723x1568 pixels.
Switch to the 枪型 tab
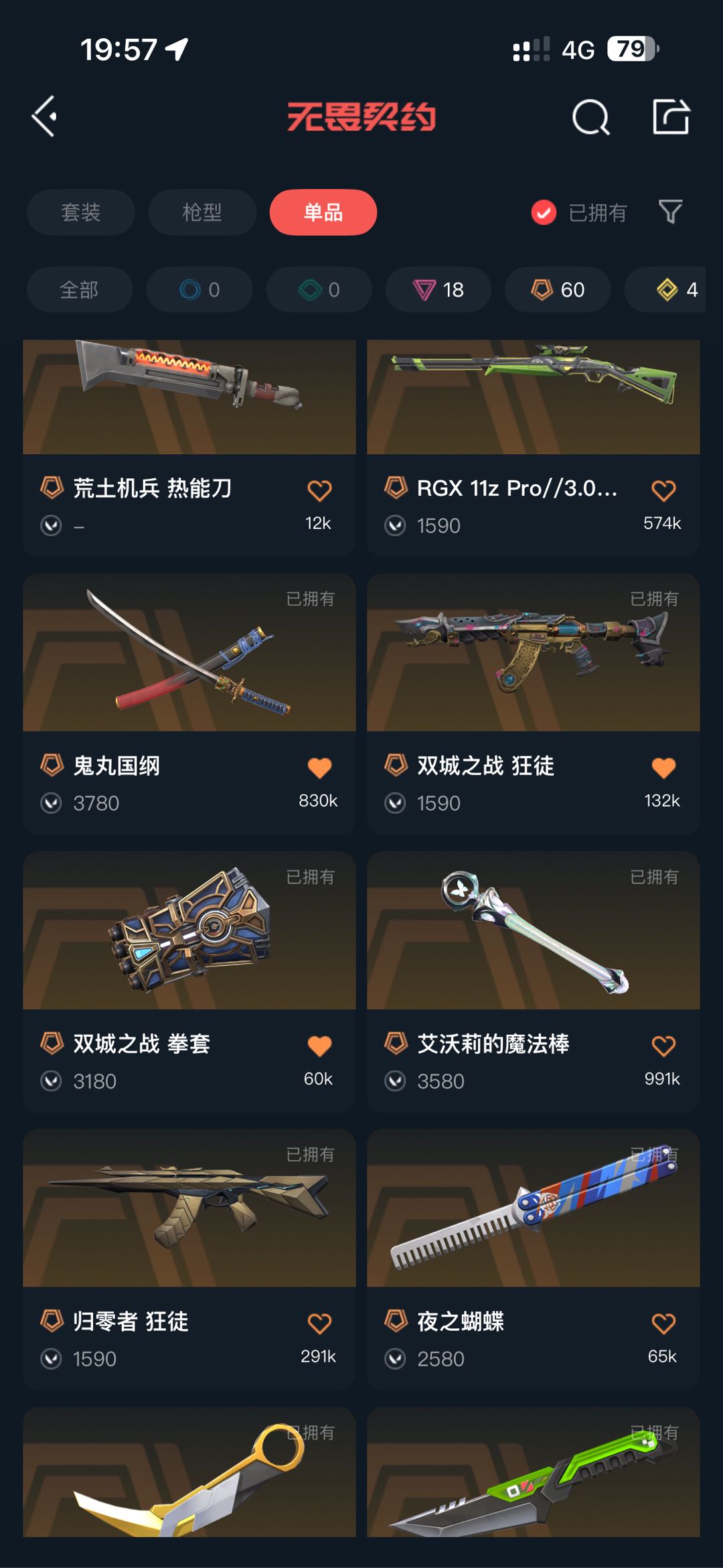click(x=202, y=212)
